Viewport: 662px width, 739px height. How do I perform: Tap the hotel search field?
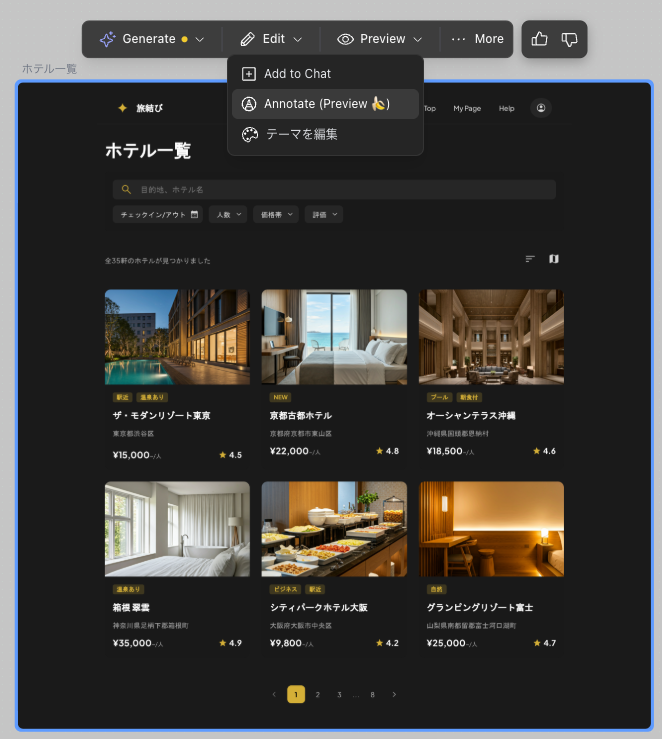[x=334, y=189]
